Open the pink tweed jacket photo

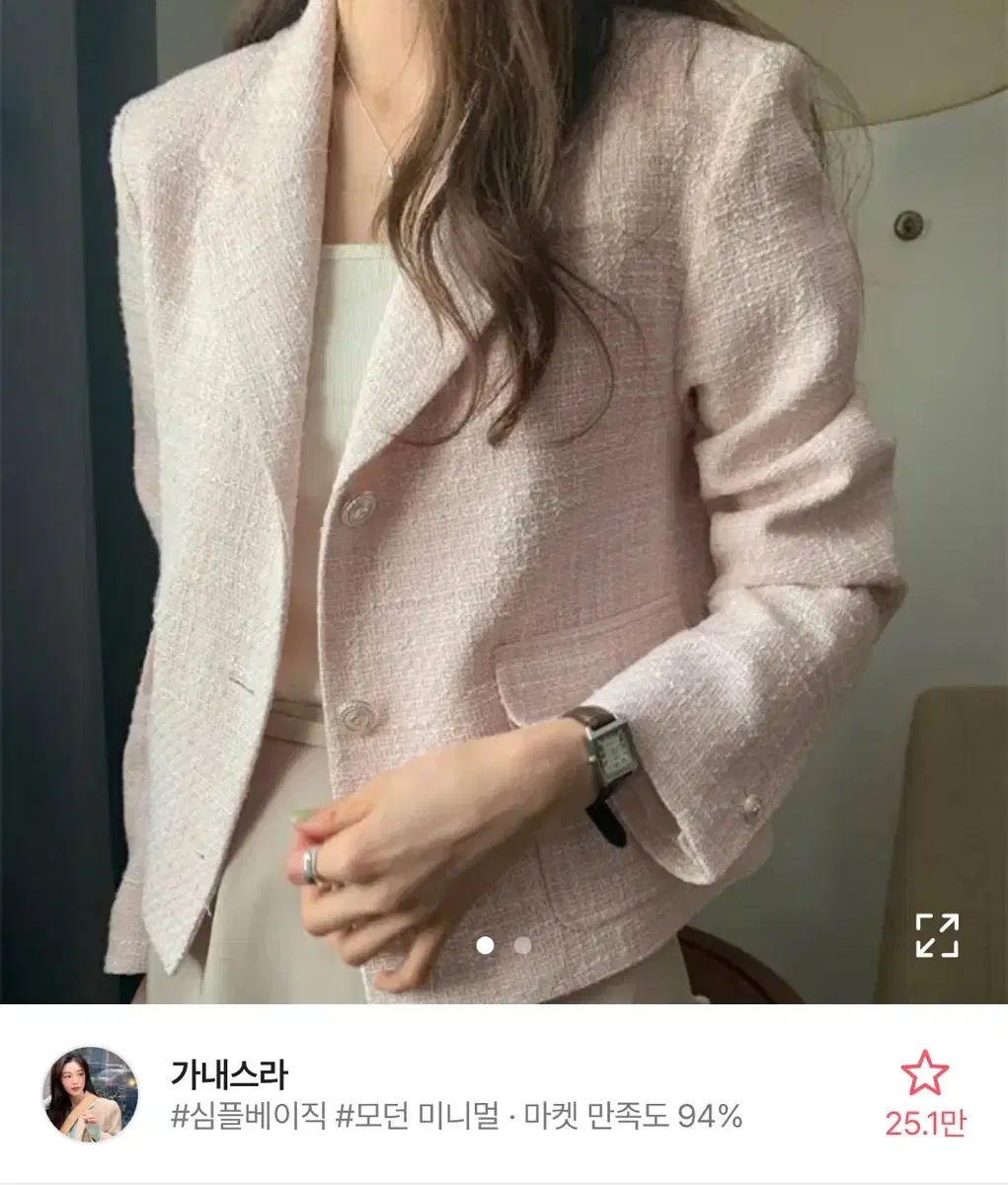(504, 494)
